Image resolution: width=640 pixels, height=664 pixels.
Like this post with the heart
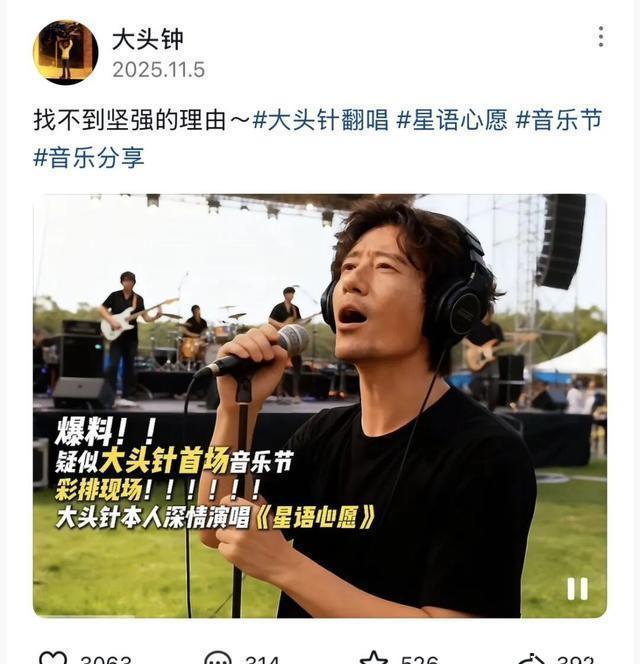tap(53, 658)
